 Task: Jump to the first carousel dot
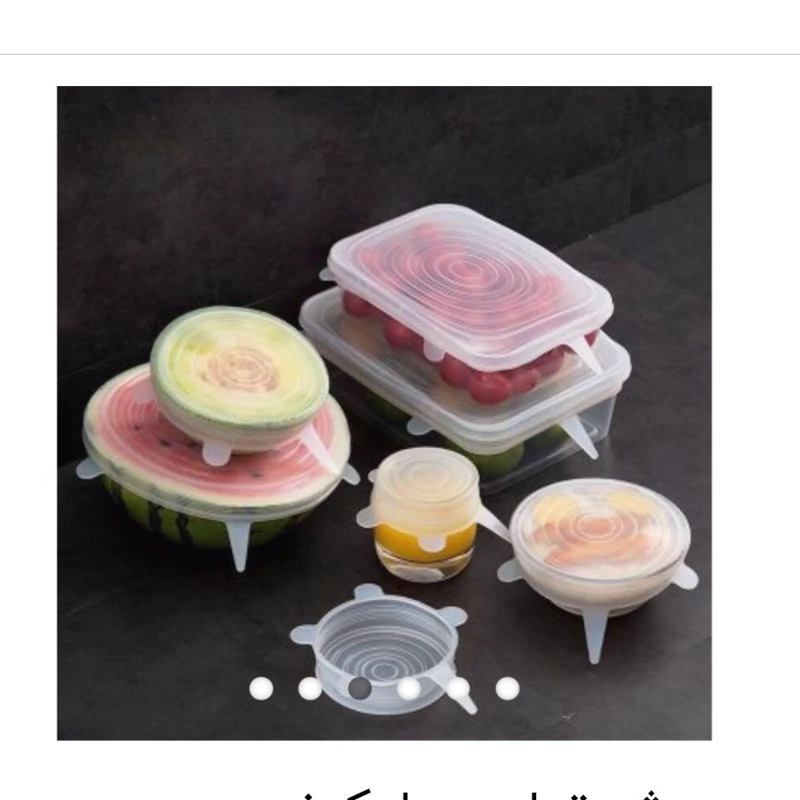[261, 688]
